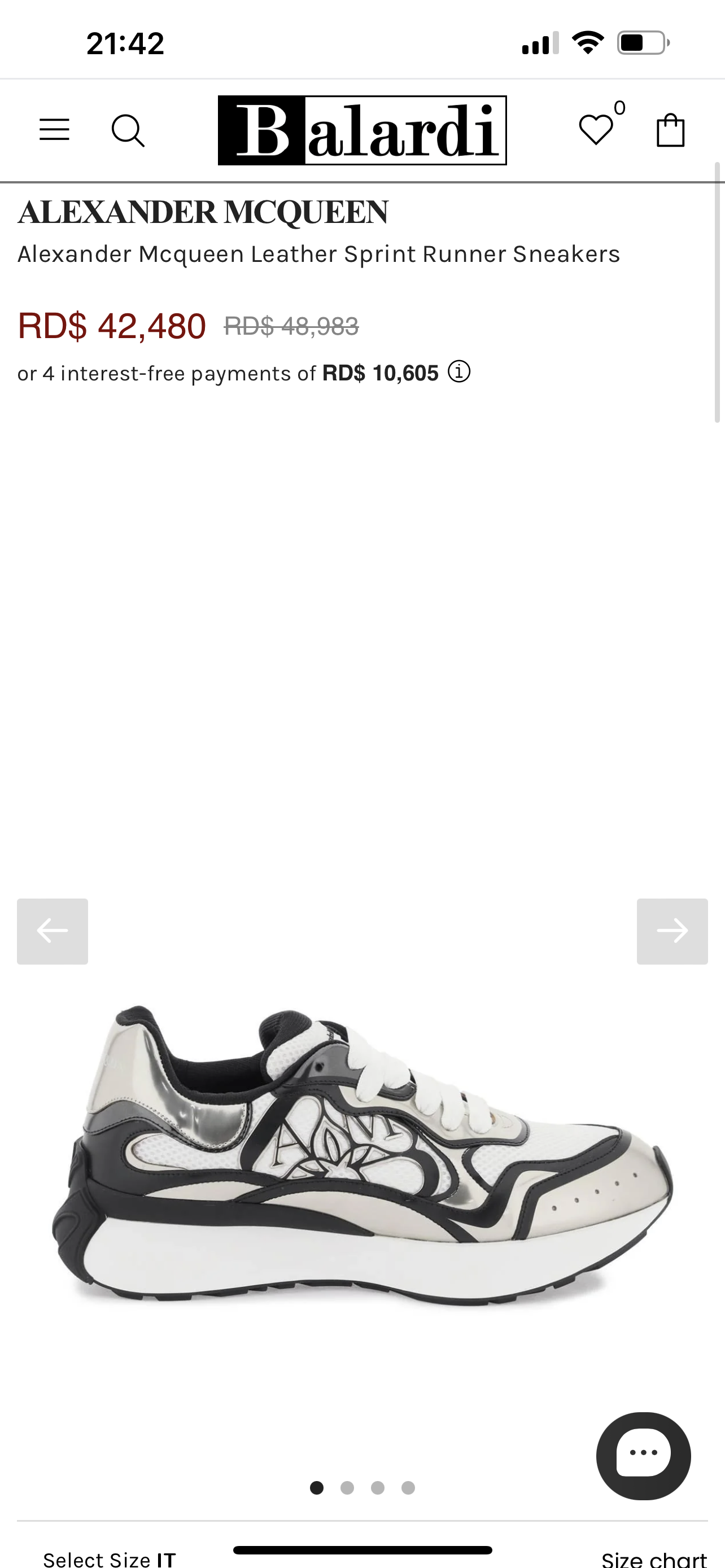725x1568 pixels.
Task: Open the search icon
Action: 128,130
